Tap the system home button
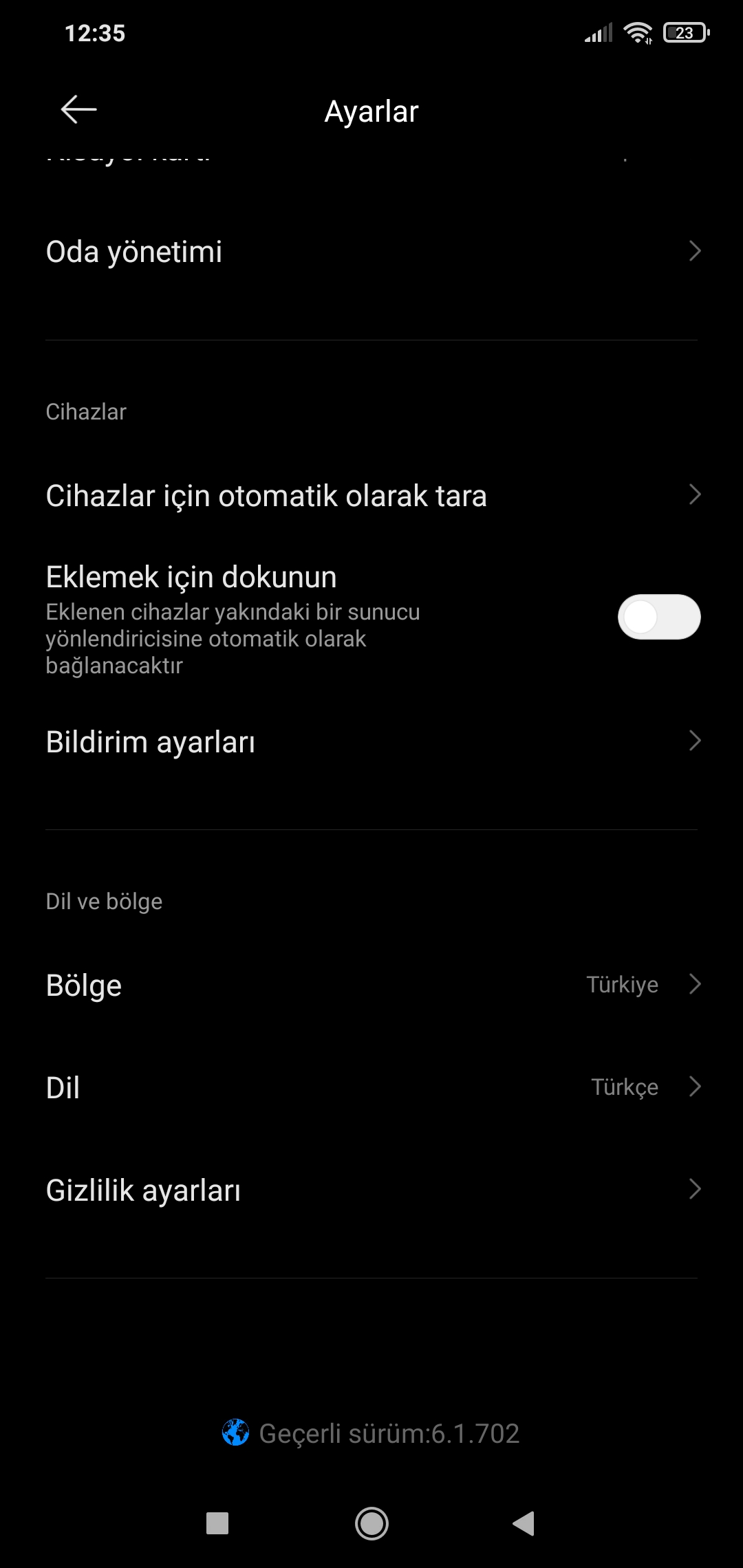 (371, 1523)
